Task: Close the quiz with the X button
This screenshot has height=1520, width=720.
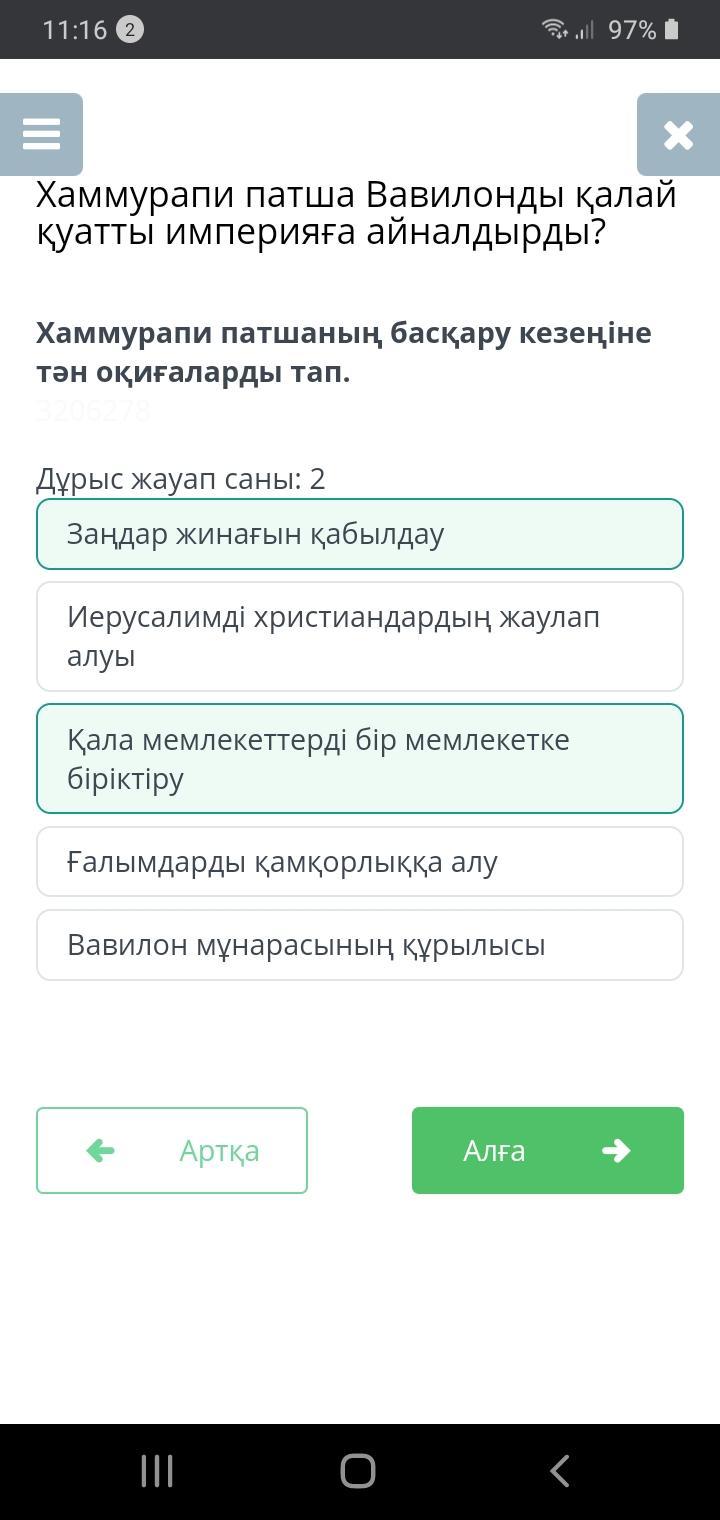Action: pos(678,135)
